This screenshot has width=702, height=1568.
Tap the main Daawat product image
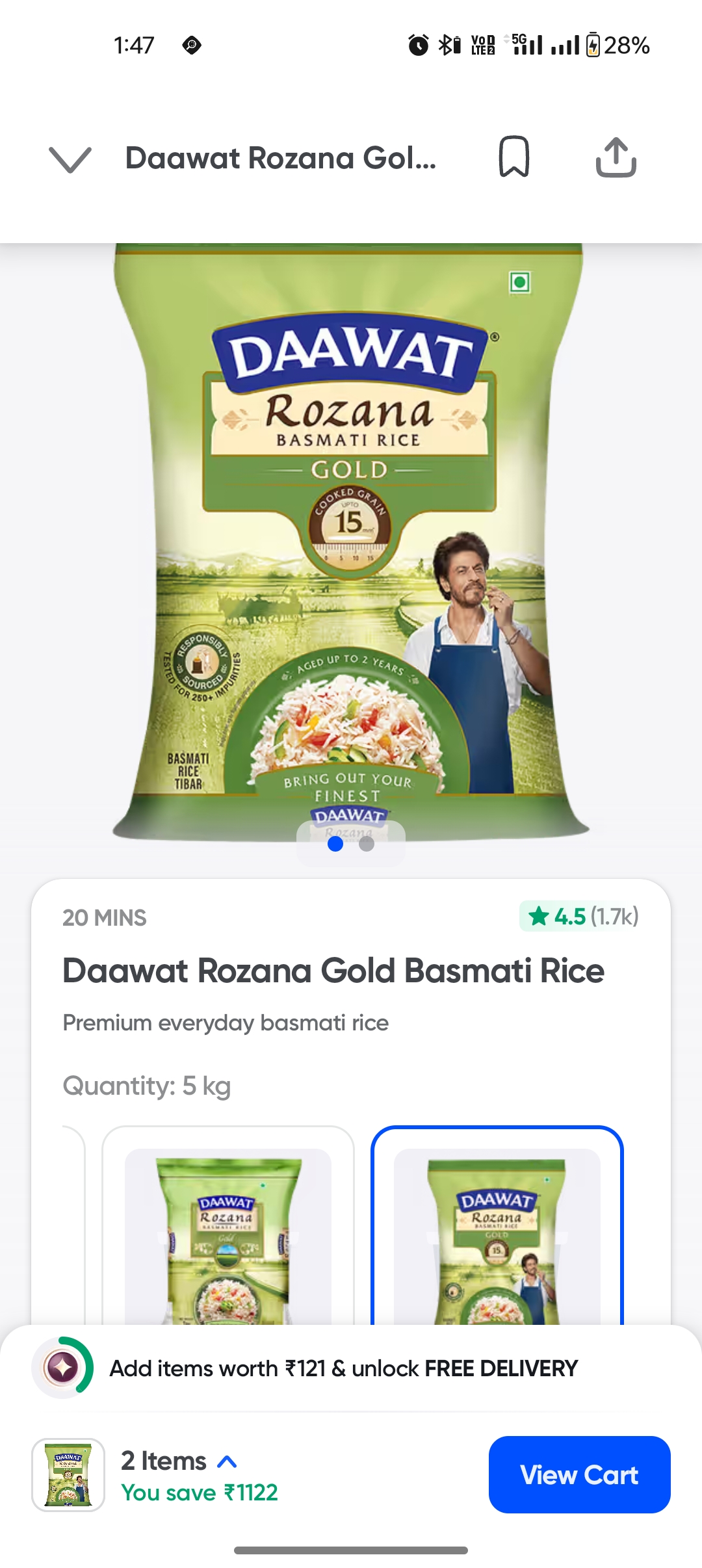[351, 540]
